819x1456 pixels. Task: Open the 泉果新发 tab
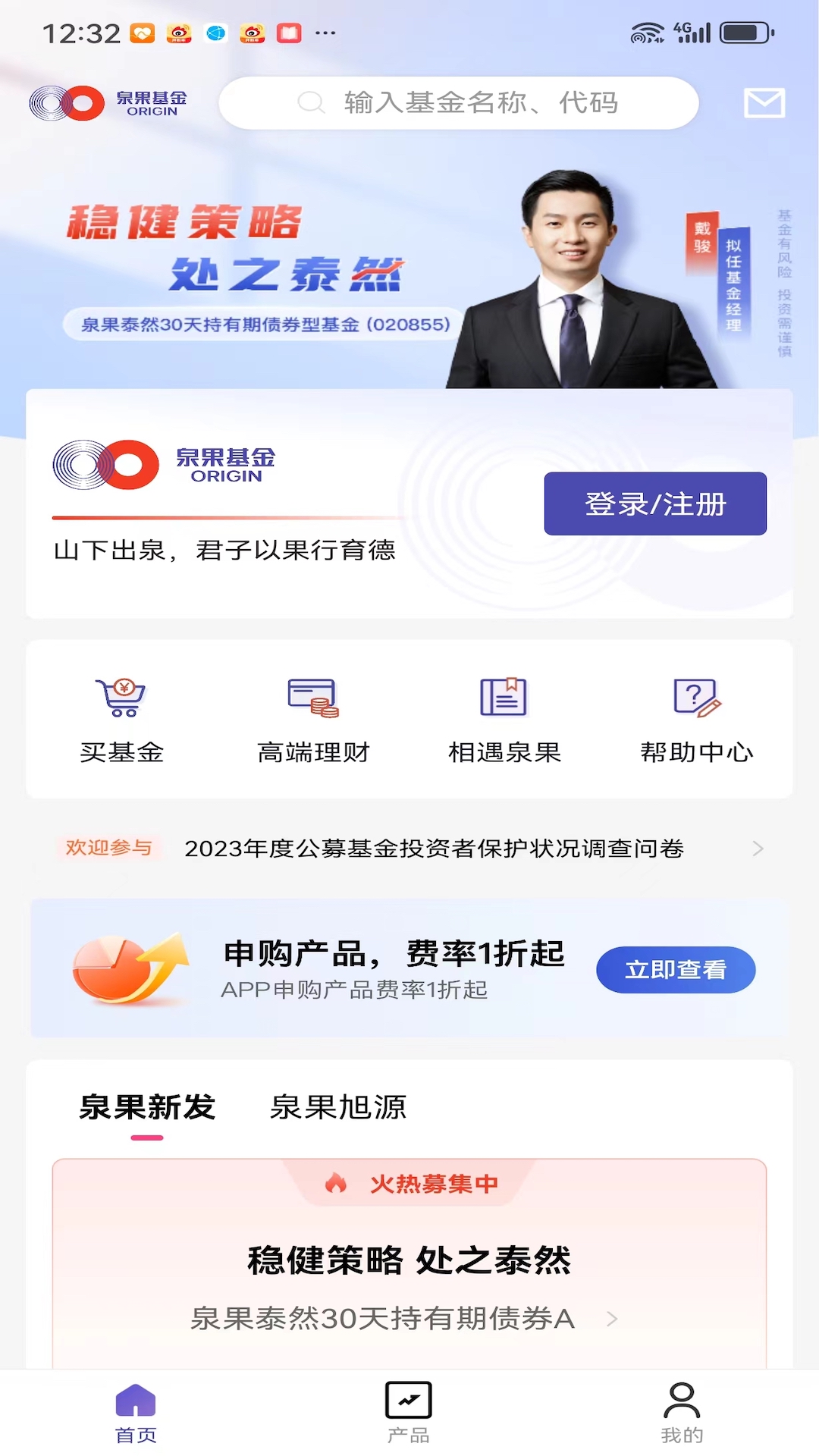(147, 1108)
